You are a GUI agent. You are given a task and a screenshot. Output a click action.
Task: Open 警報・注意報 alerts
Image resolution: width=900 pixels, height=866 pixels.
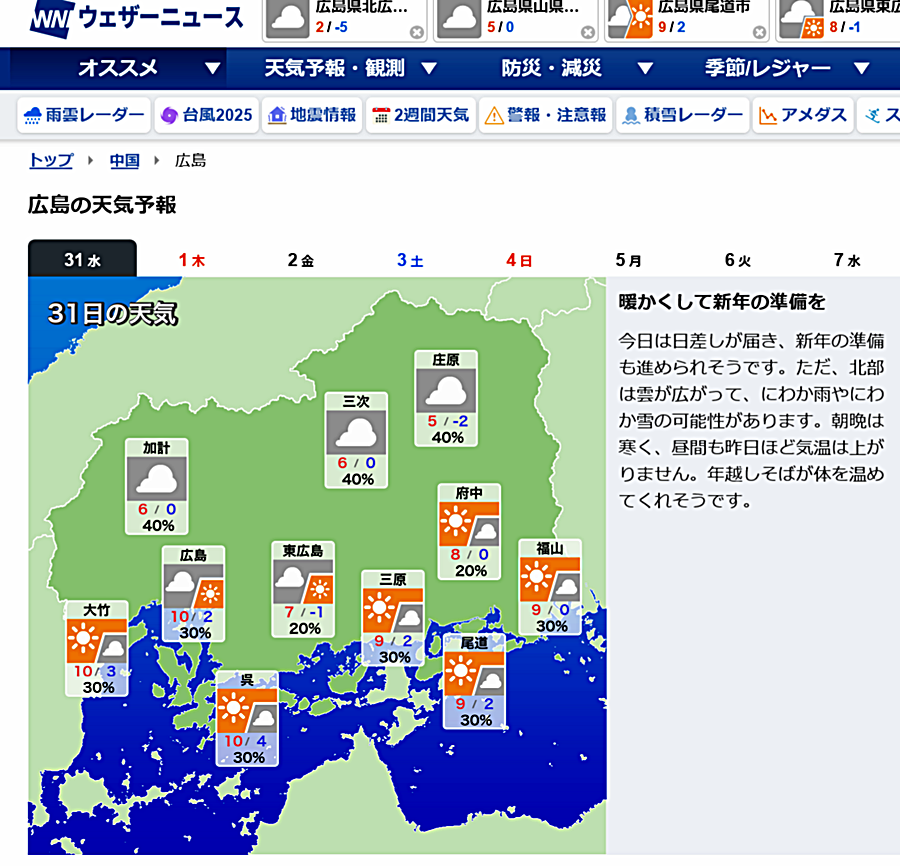tap(545, 115)
